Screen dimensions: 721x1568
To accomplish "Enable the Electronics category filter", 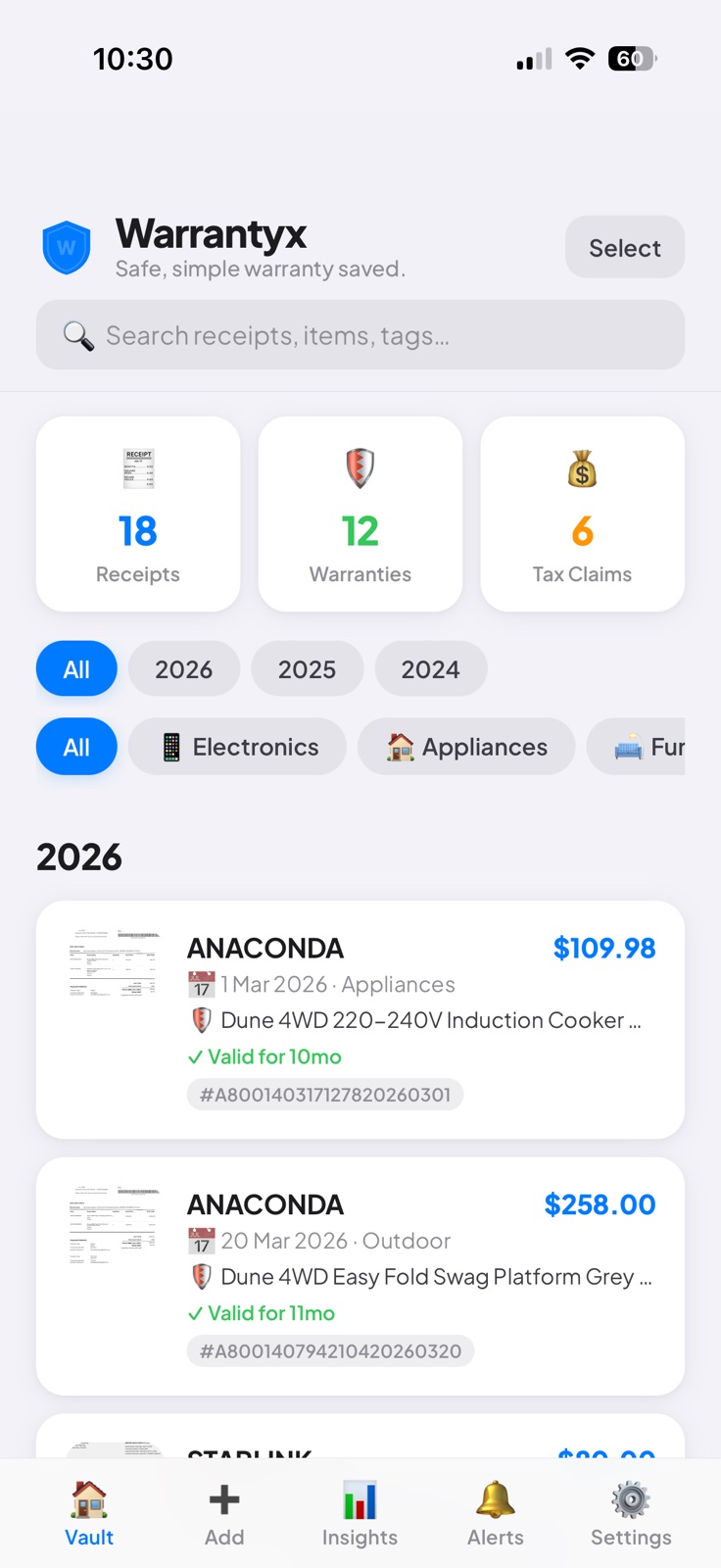I will (x=237, y=747).
